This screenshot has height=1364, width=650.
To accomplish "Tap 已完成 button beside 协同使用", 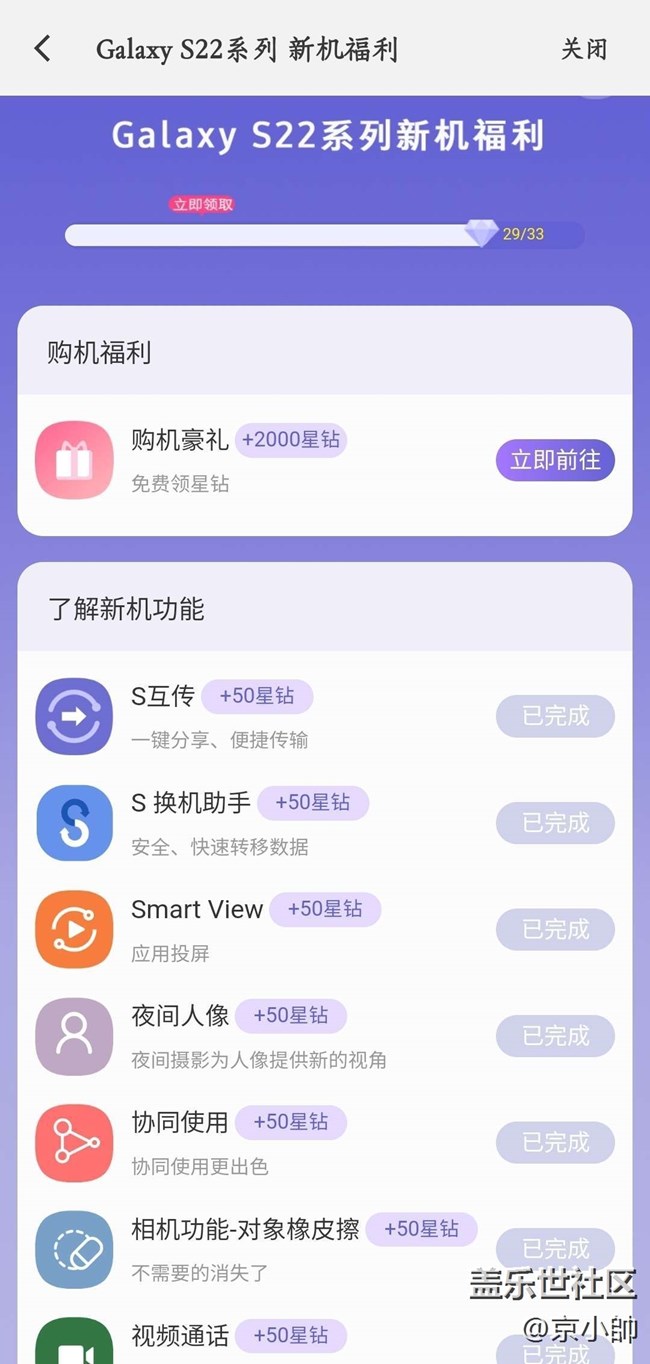I will pos(555,1142).
